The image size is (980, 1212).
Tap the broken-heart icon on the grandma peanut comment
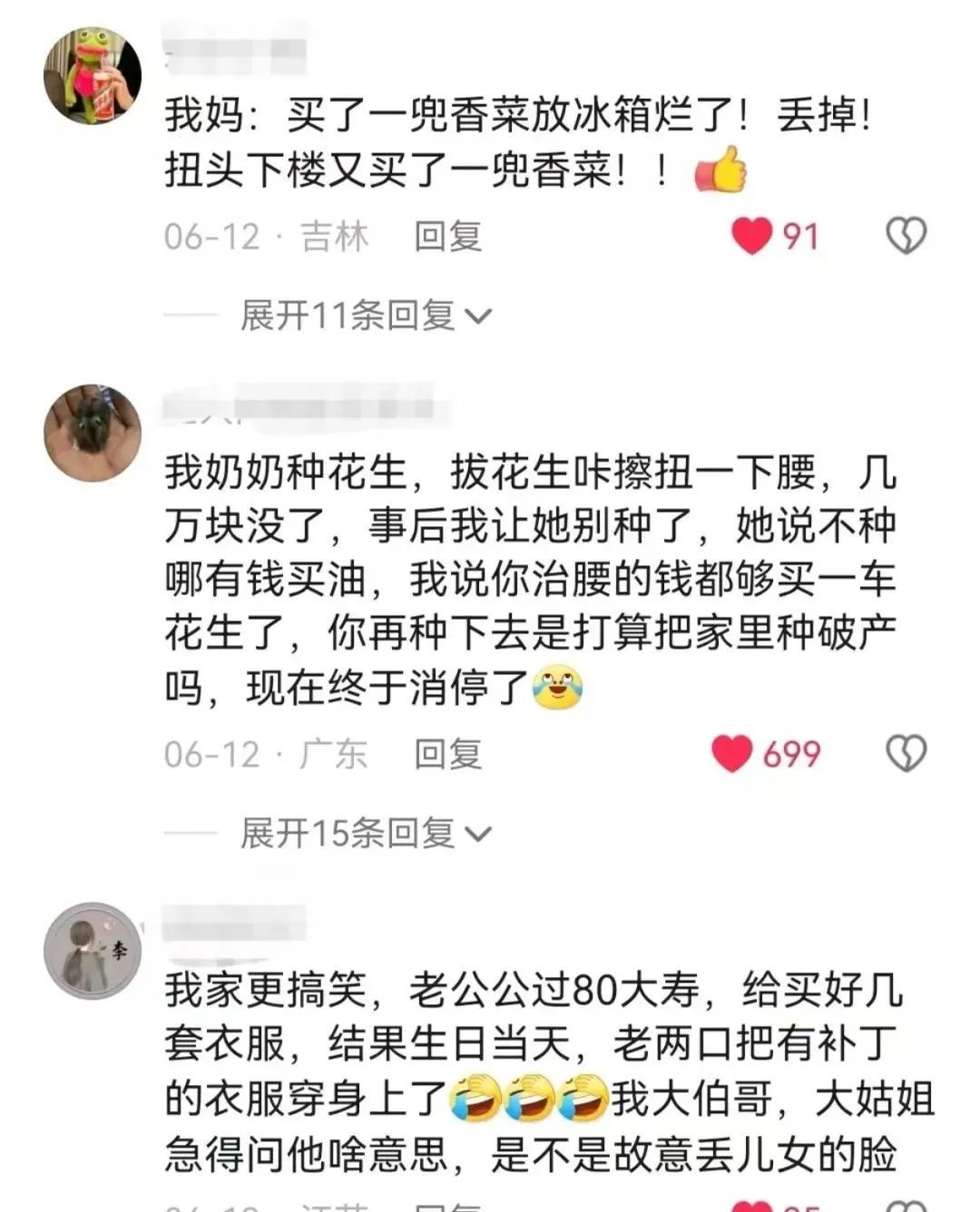point(906,753)
